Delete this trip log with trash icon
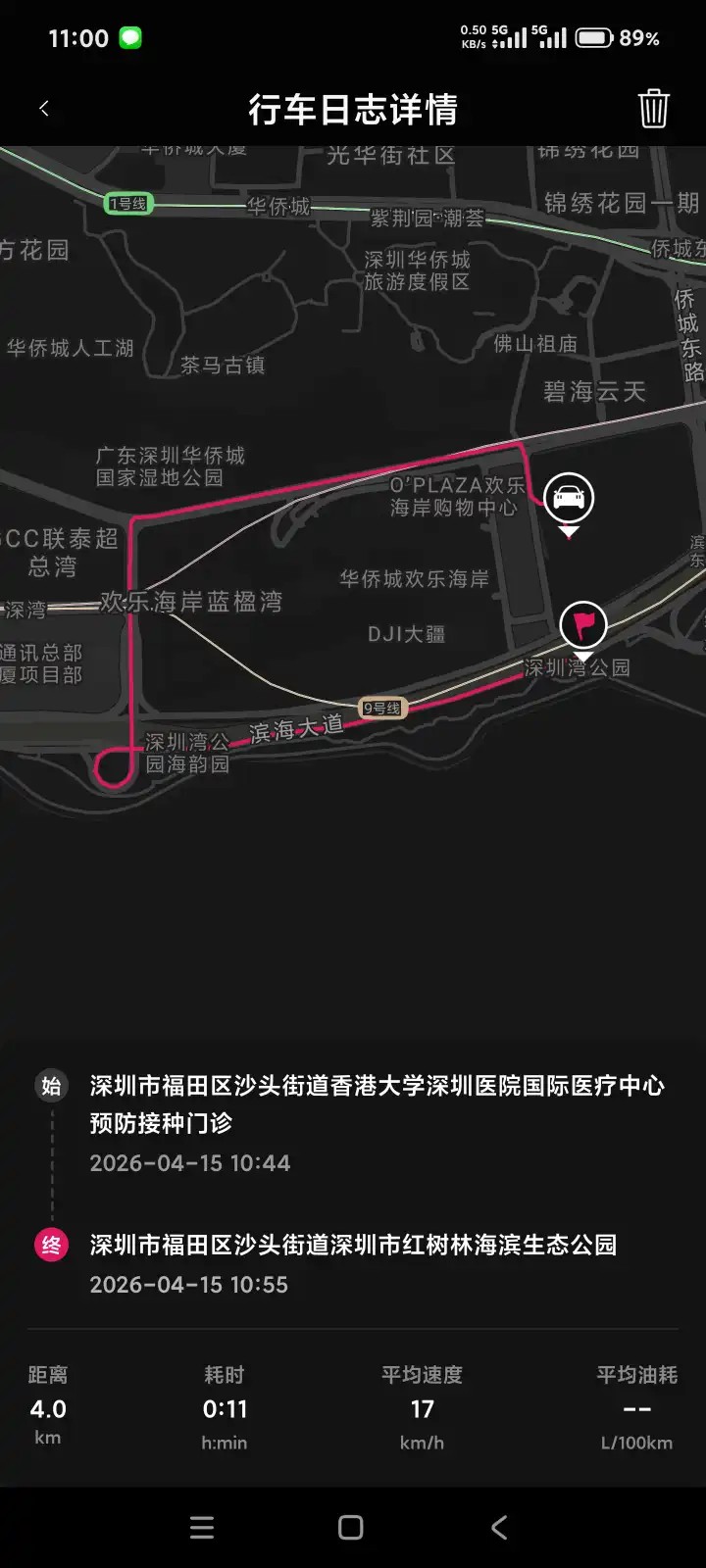This screenshot has height=1568, width=706. click(x=653, y=108)
